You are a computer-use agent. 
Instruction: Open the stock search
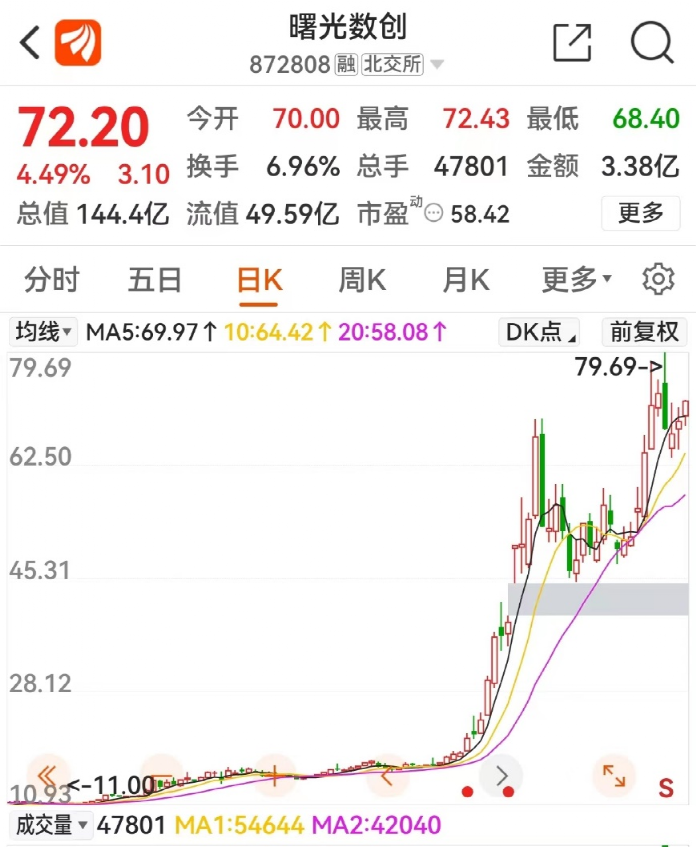point(652,43)
